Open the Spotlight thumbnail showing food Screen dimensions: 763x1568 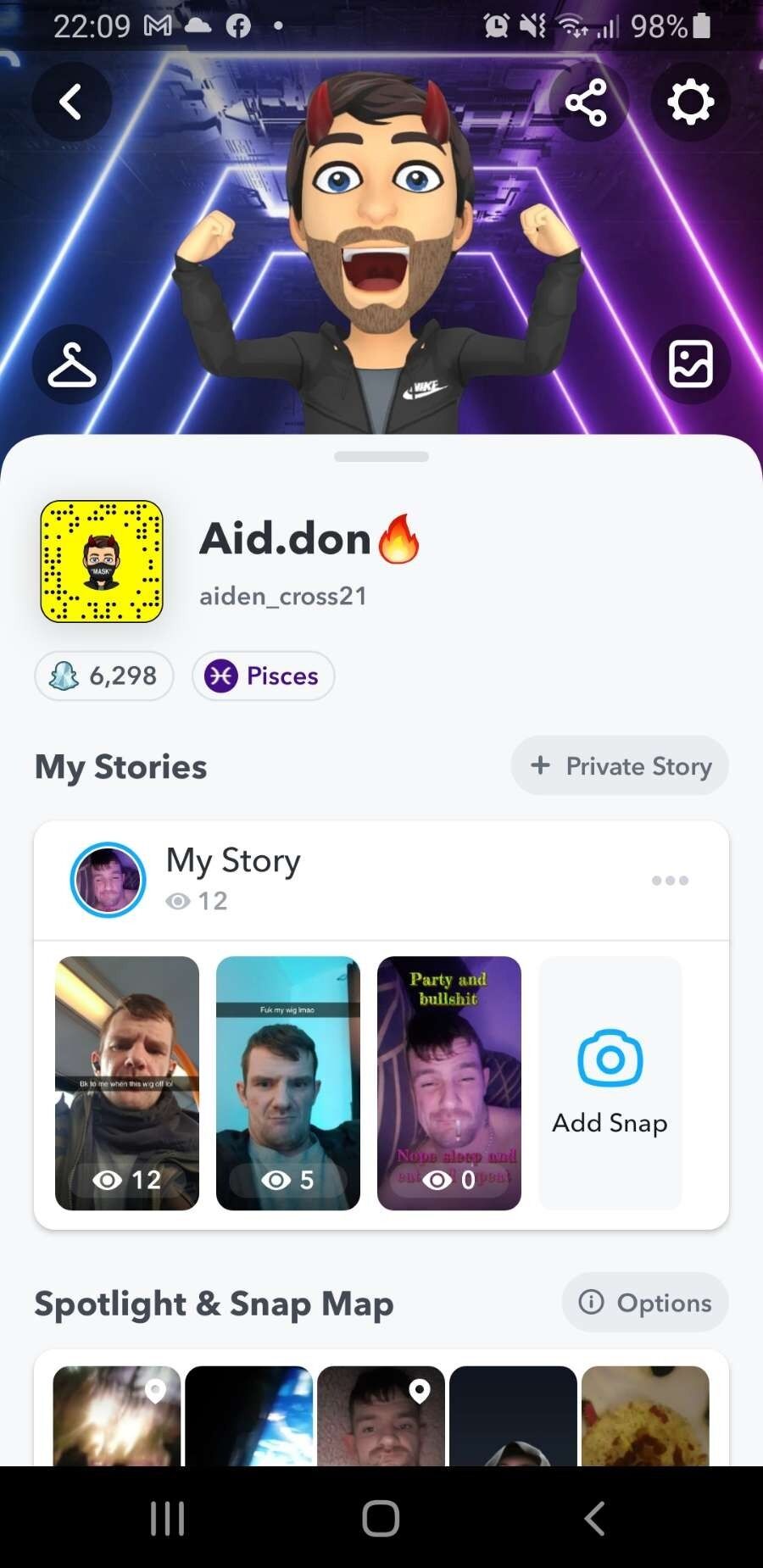coord(645,1415)
